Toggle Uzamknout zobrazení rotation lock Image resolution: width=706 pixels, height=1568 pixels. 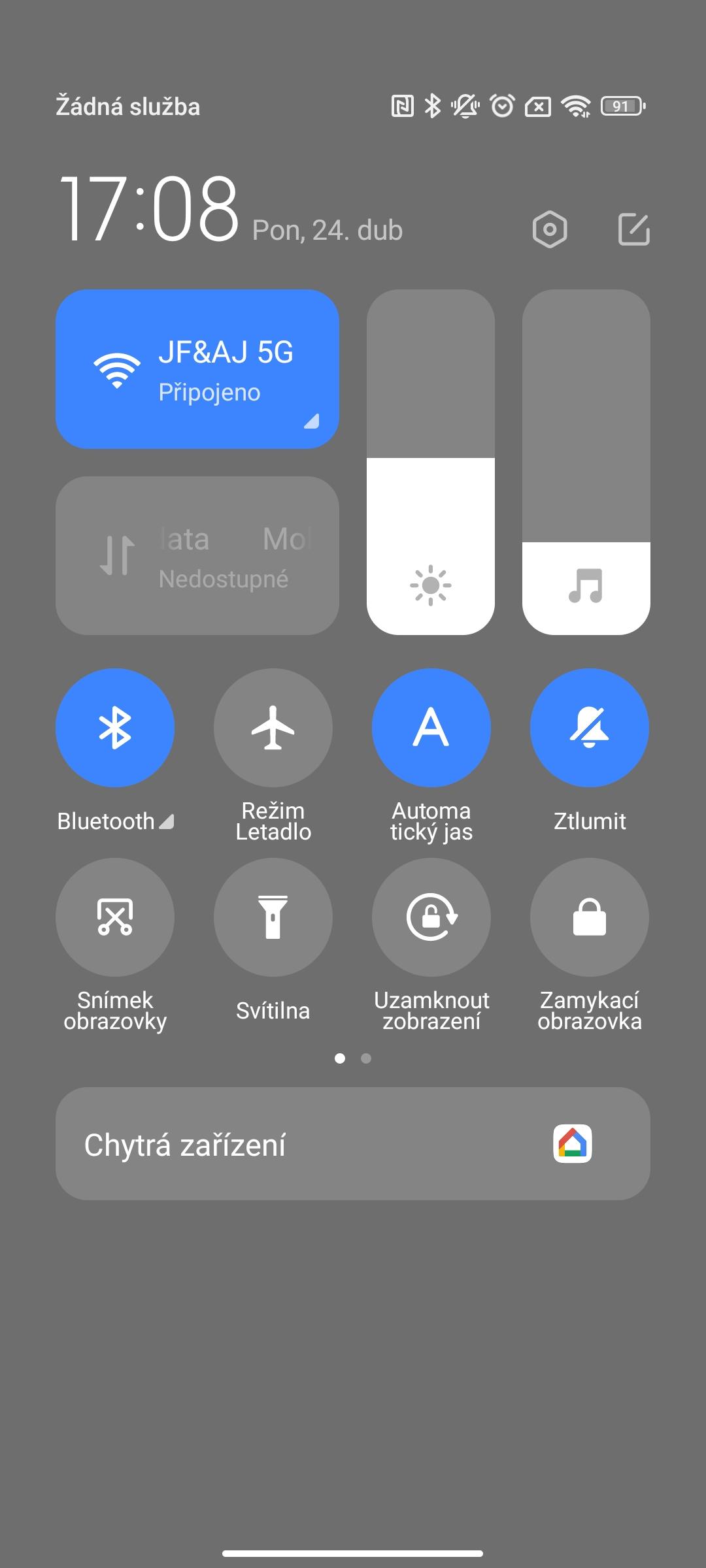coord(431,917)
